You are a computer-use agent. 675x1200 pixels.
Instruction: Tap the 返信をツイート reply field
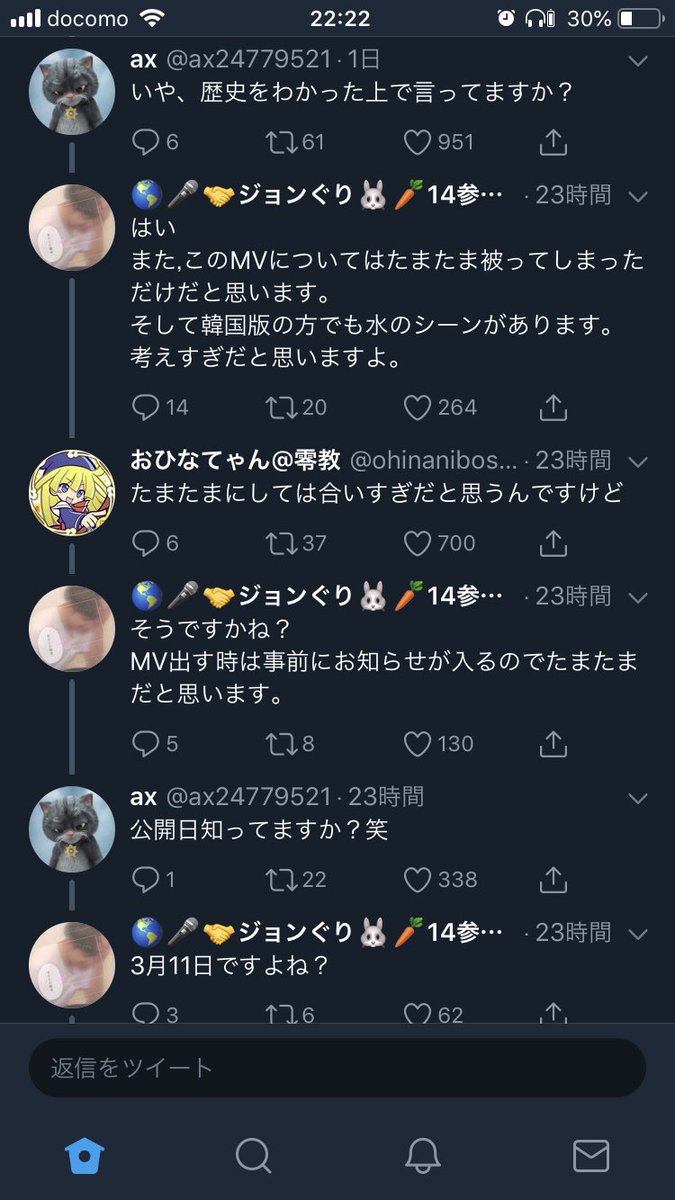pyautogui.click(x=337, y=1067)
